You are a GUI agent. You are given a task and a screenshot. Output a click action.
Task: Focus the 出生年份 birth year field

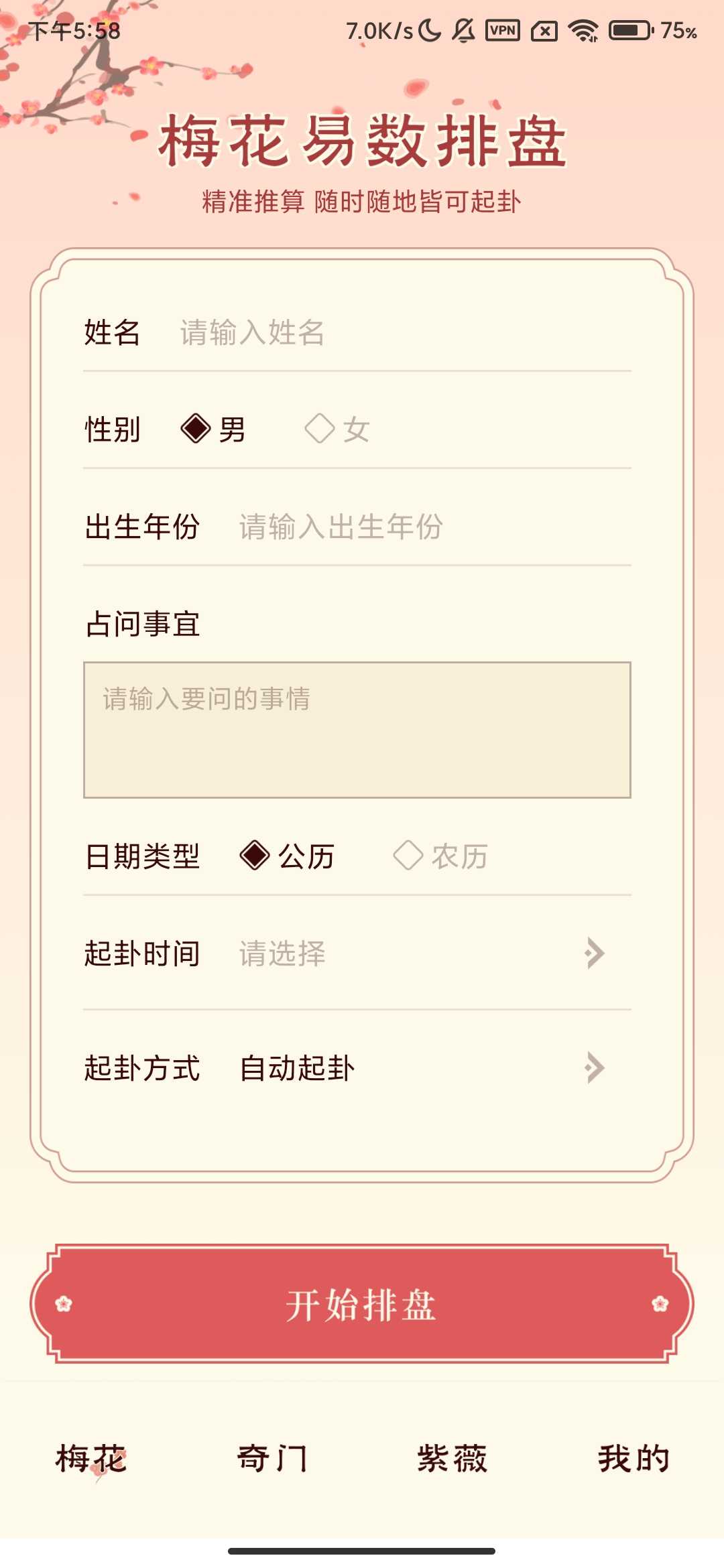coord(429,527)
